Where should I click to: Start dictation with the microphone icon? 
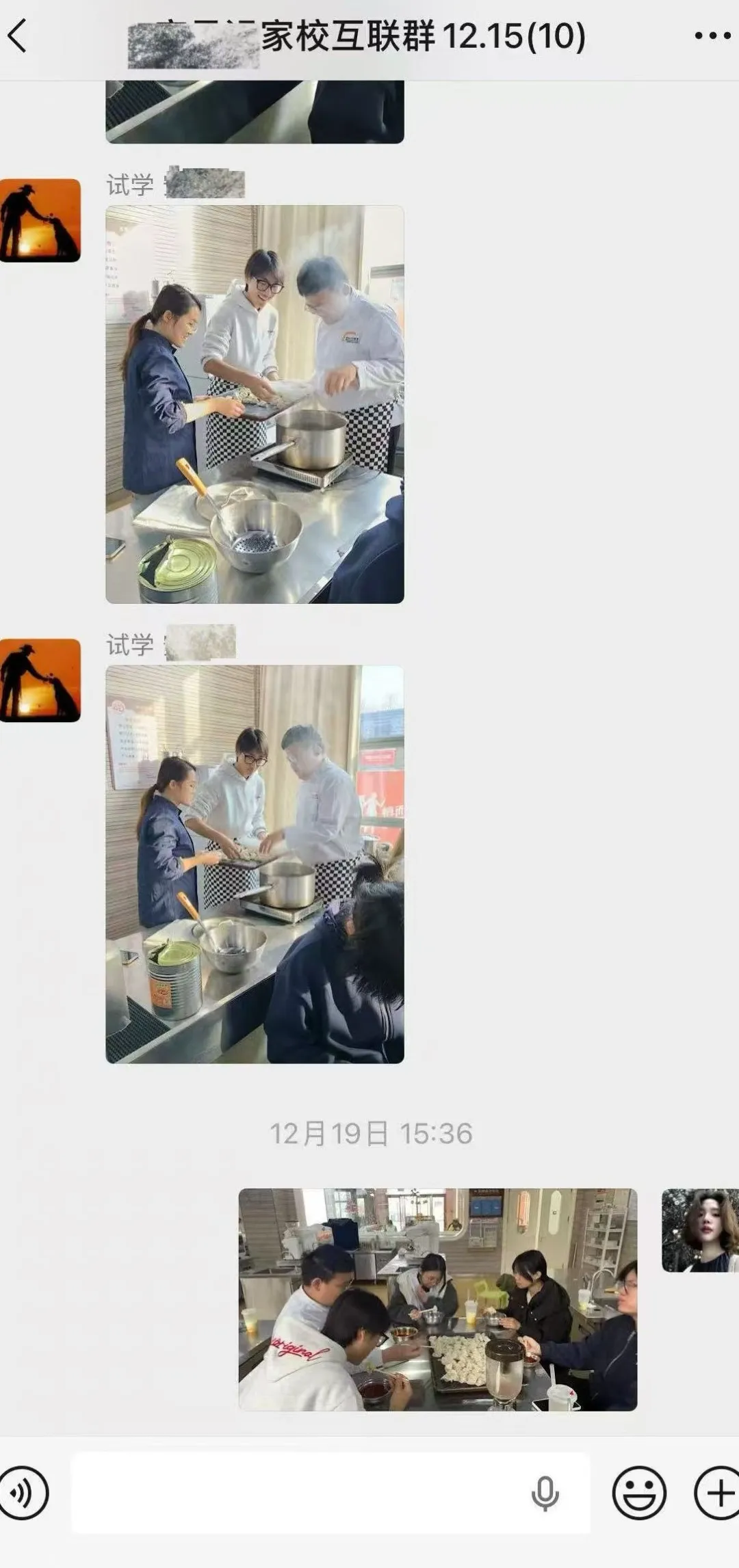point(545,1493)
